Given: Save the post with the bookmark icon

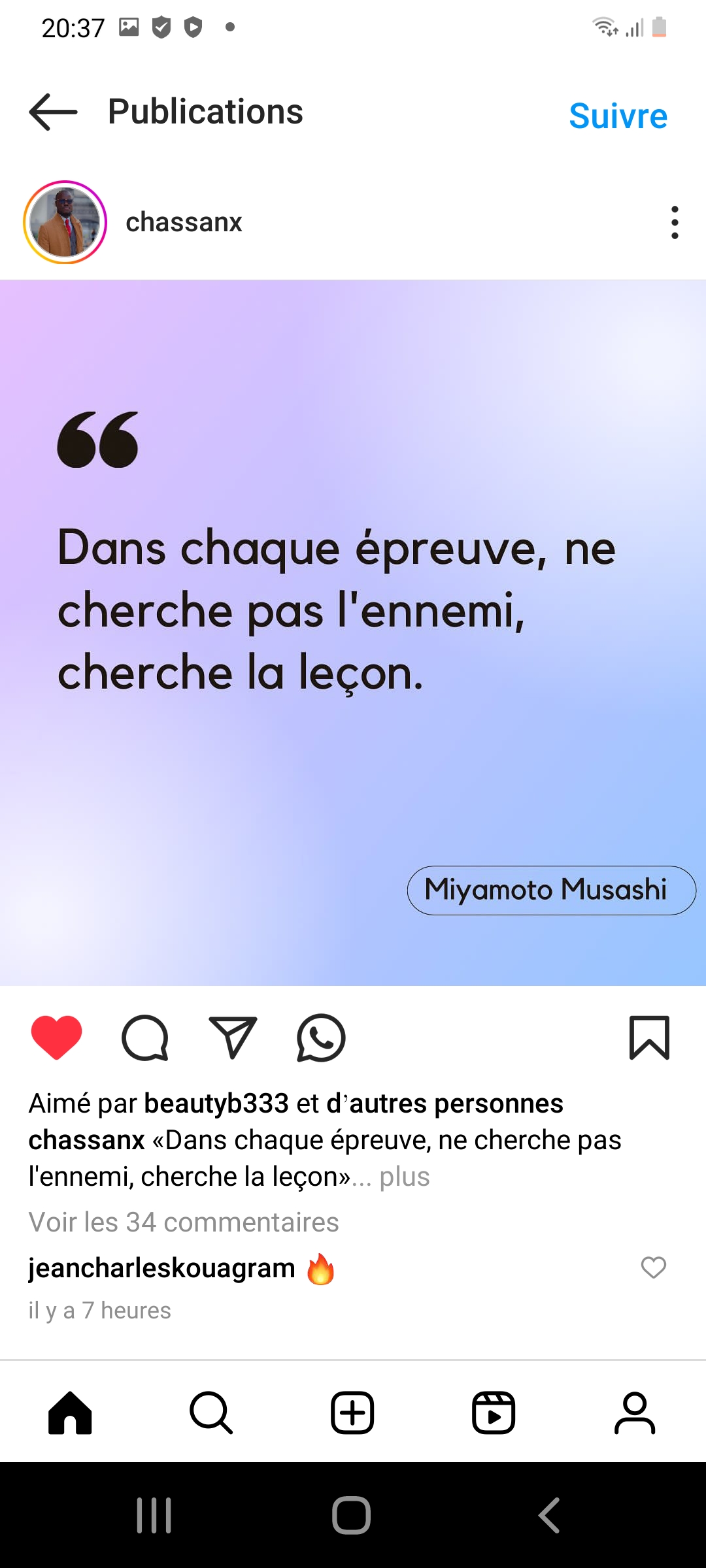Looking at the screenshot, I should point(649,1037).
